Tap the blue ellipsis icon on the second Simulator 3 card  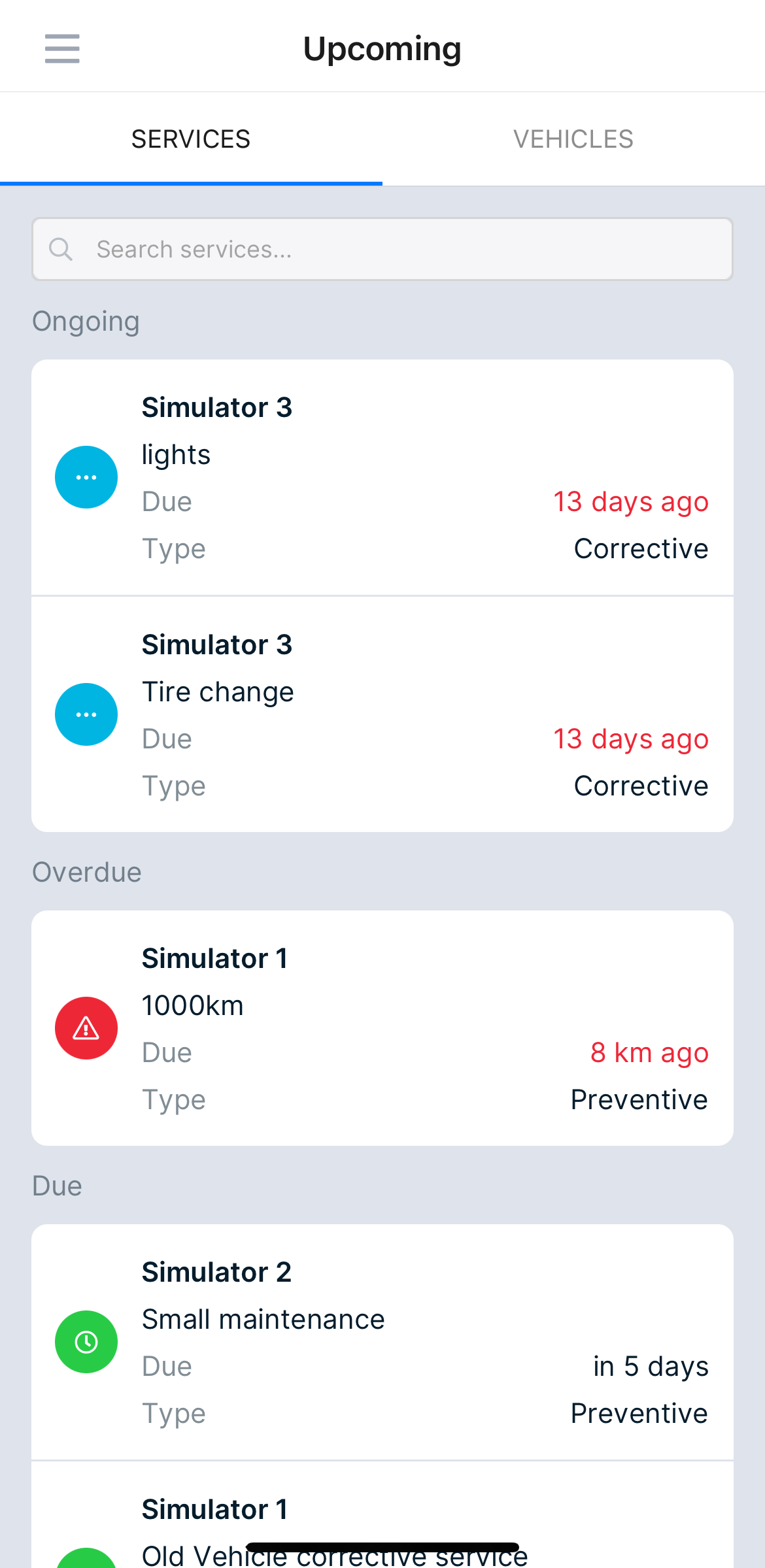[86, 714]
